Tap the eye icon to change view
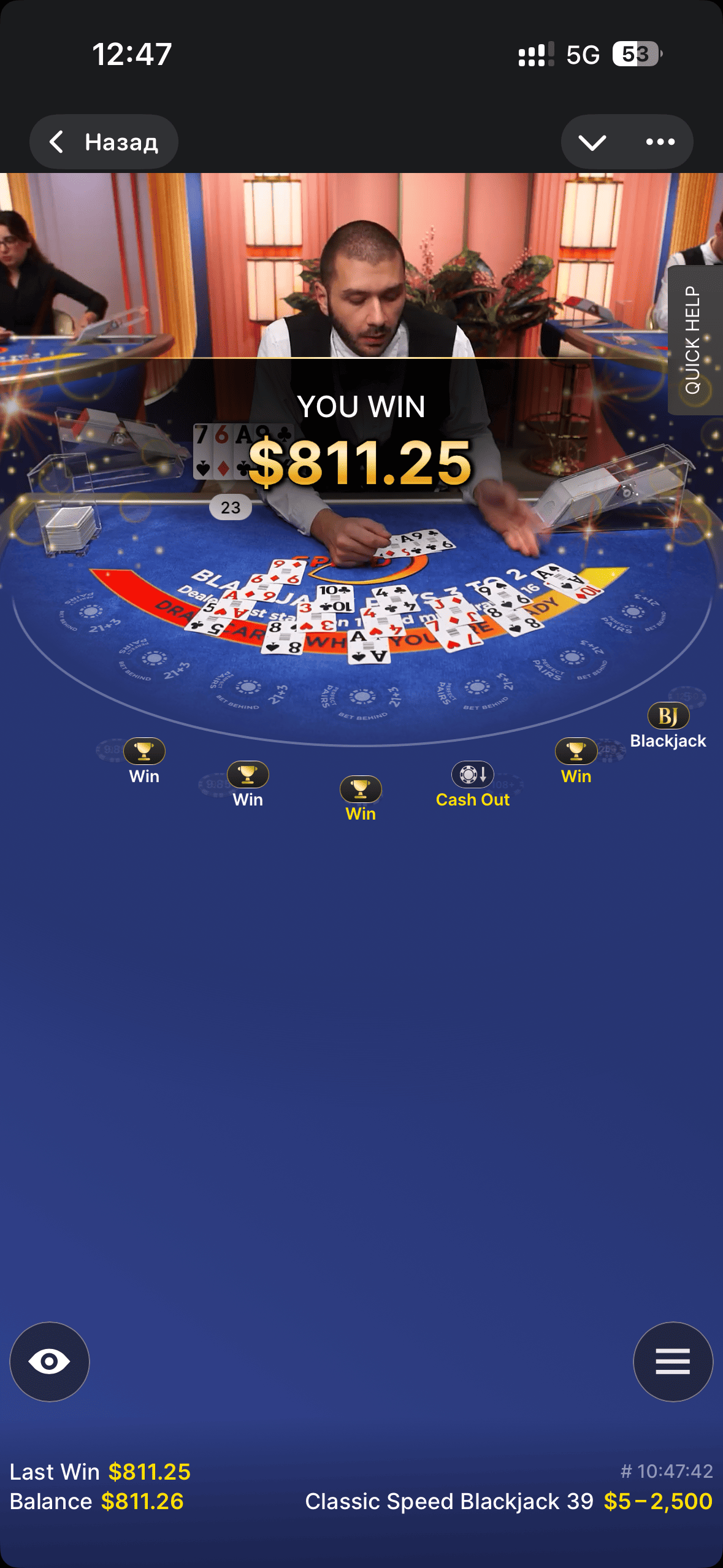This screenshot has width=723, height=1568. (x=50, y=1361)
